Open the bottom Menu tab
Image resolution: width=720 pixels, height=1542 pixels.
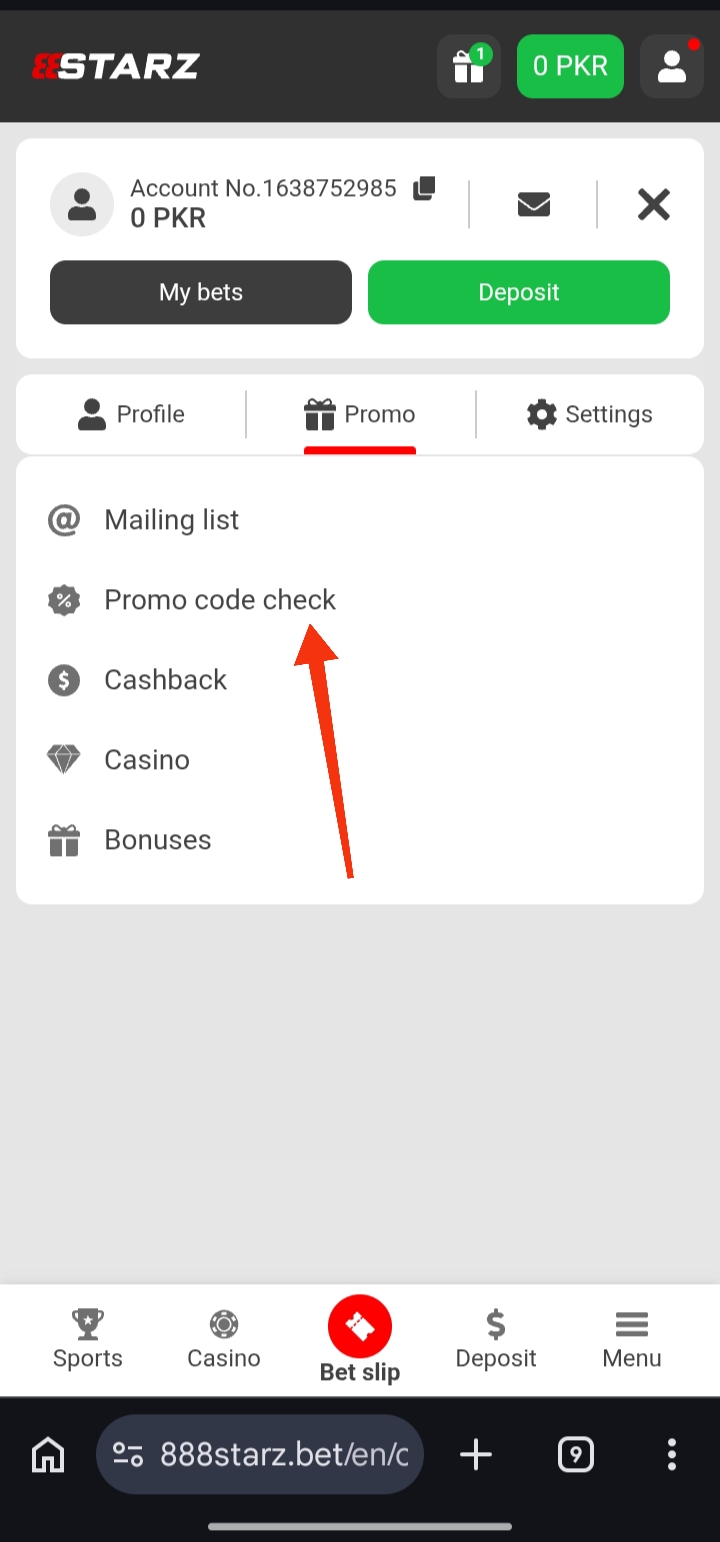(631, 1339)
